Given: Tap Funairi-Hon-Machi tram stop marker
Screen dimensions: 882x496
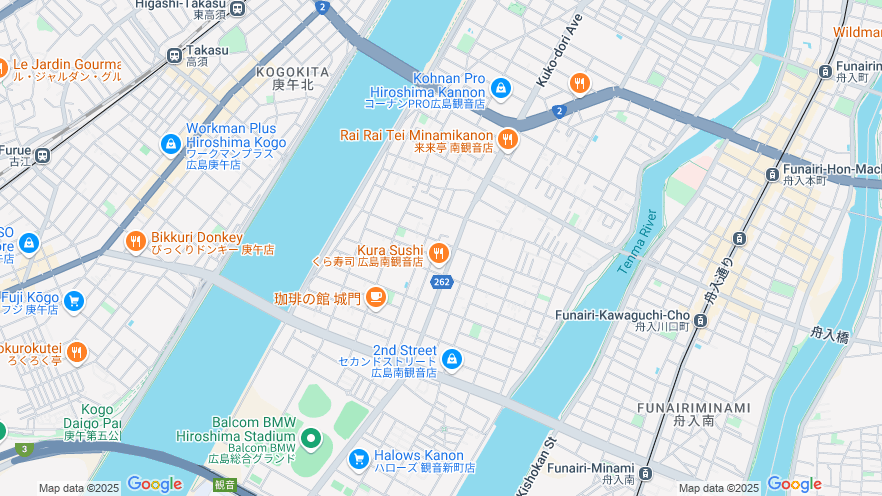Looking at the screenshot, I should 772,174.
